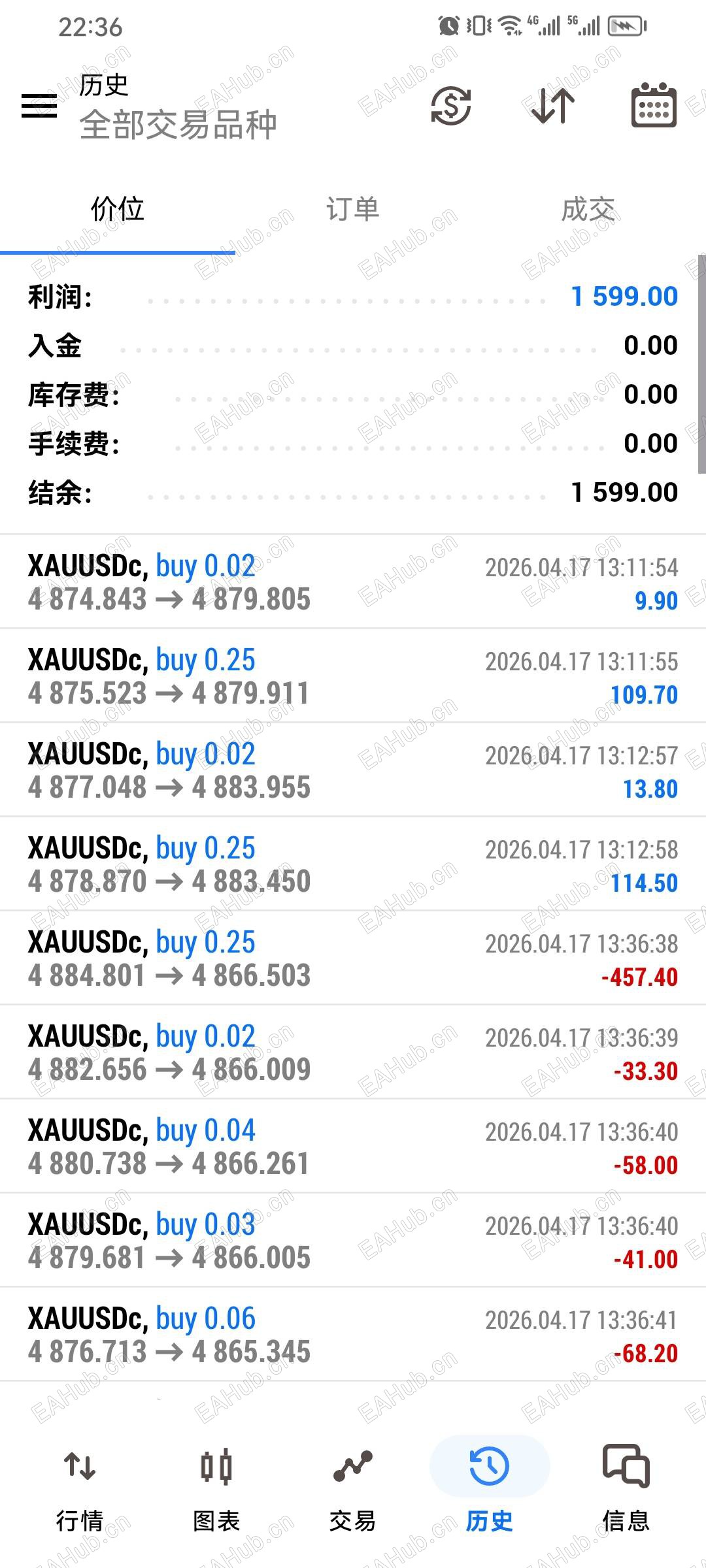
Task: Select the 价位 tab
Action: pyautogui.click(x=118, y=210)
